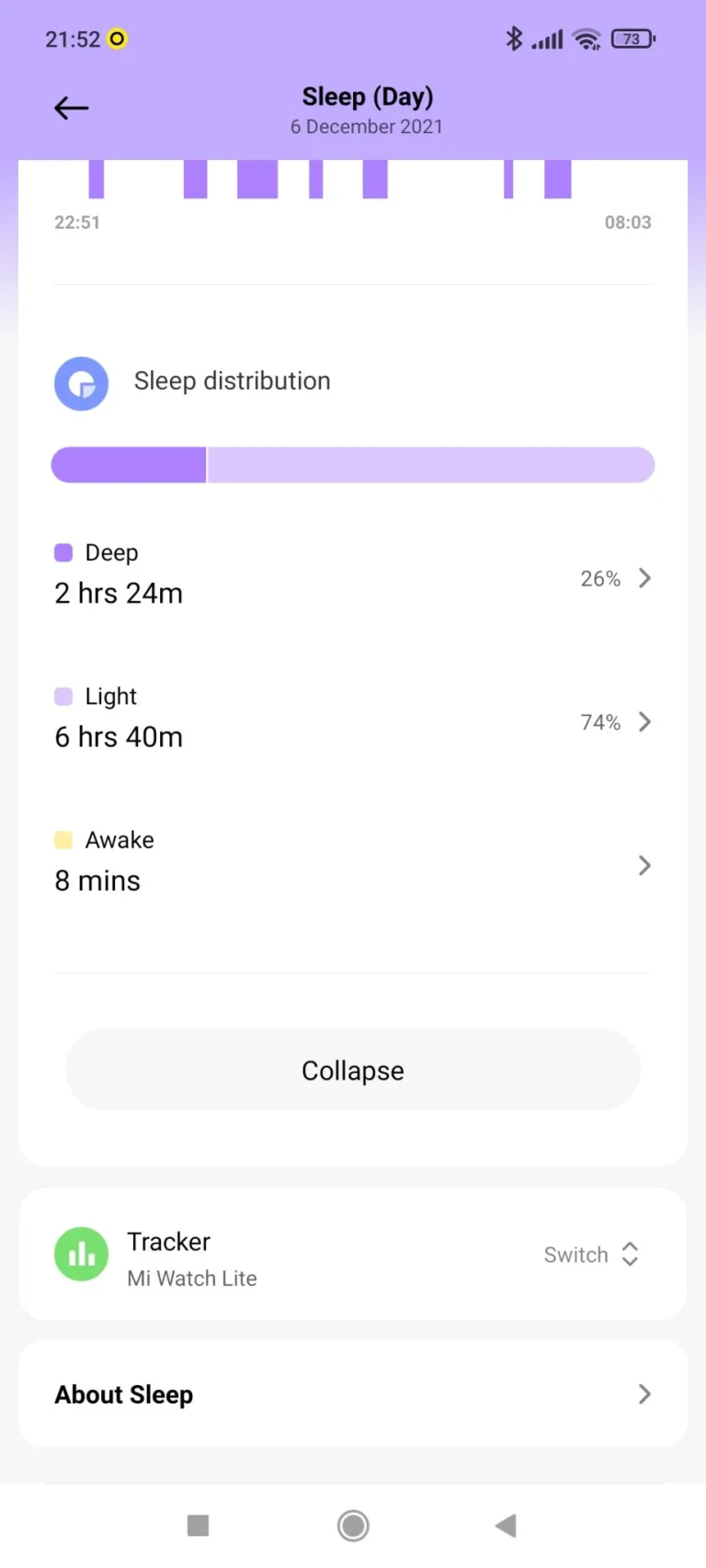Click the Bluetooth status icon
Image resolution: width=706 pixels, height=1568 pixels.
click(x=514, y=40)
